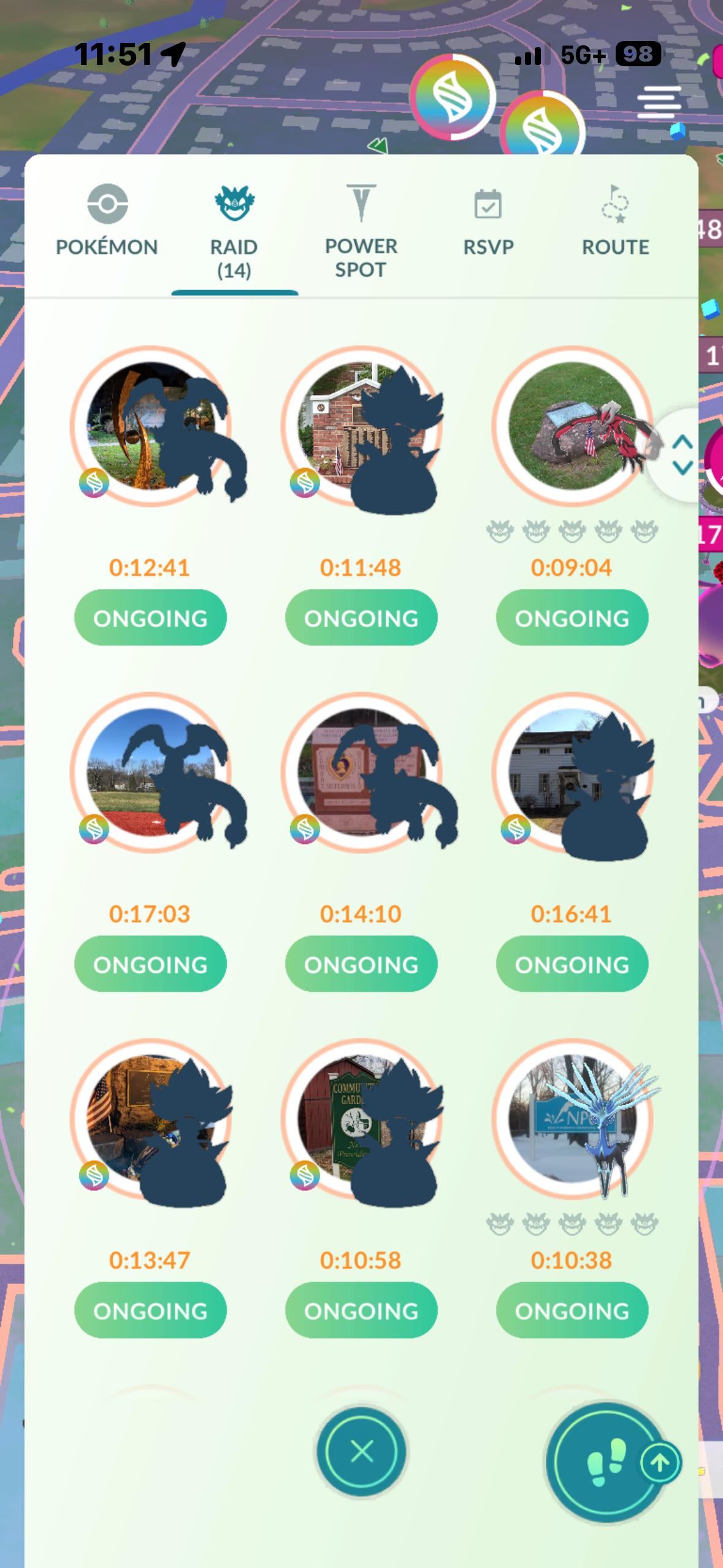
Task: Select the Xerneas raid with 0:10:38 left
Action: (x=572, y=1119)
